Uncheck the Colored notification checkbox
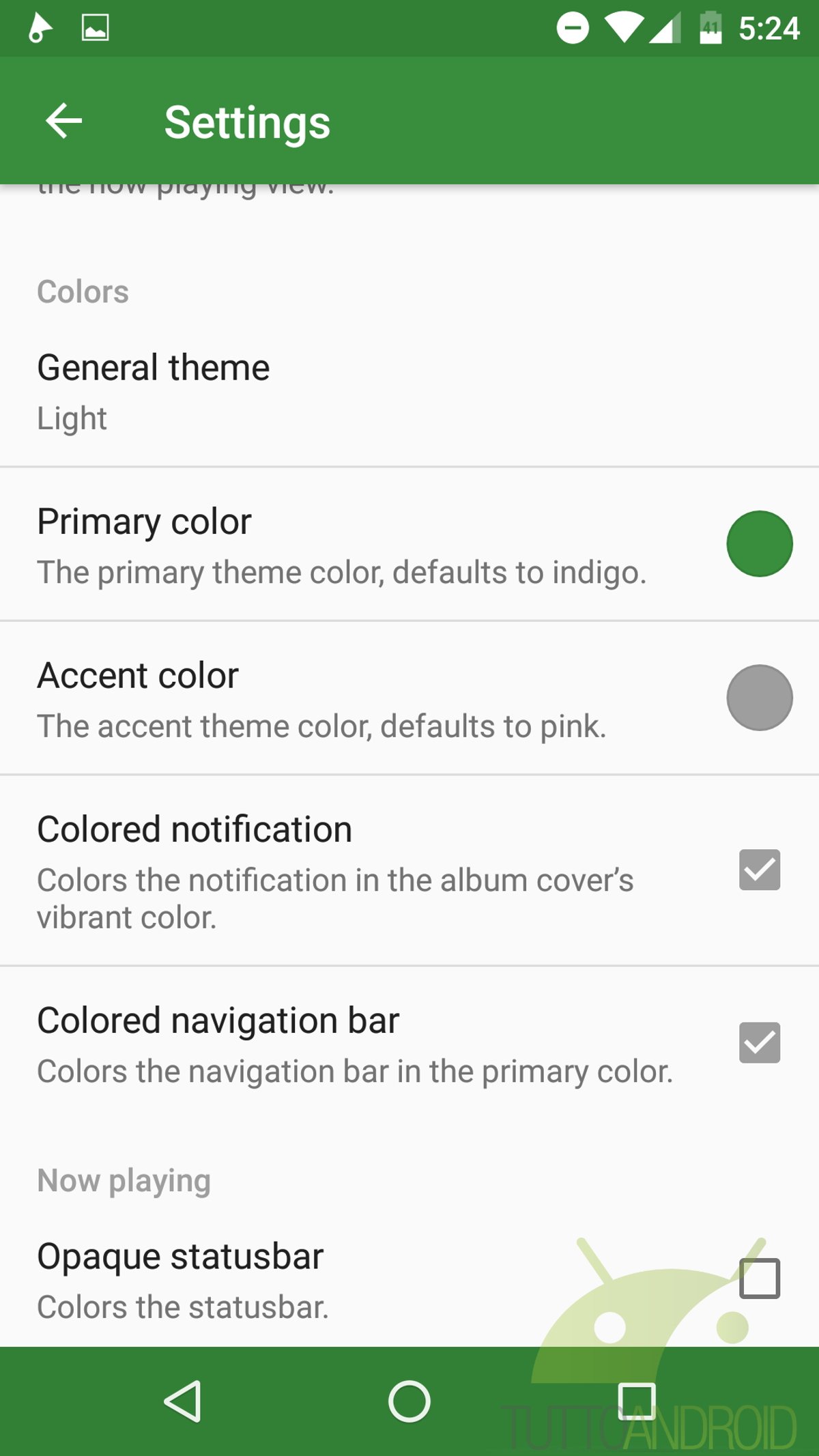The image size is (819, 1456). coord(760,870)
